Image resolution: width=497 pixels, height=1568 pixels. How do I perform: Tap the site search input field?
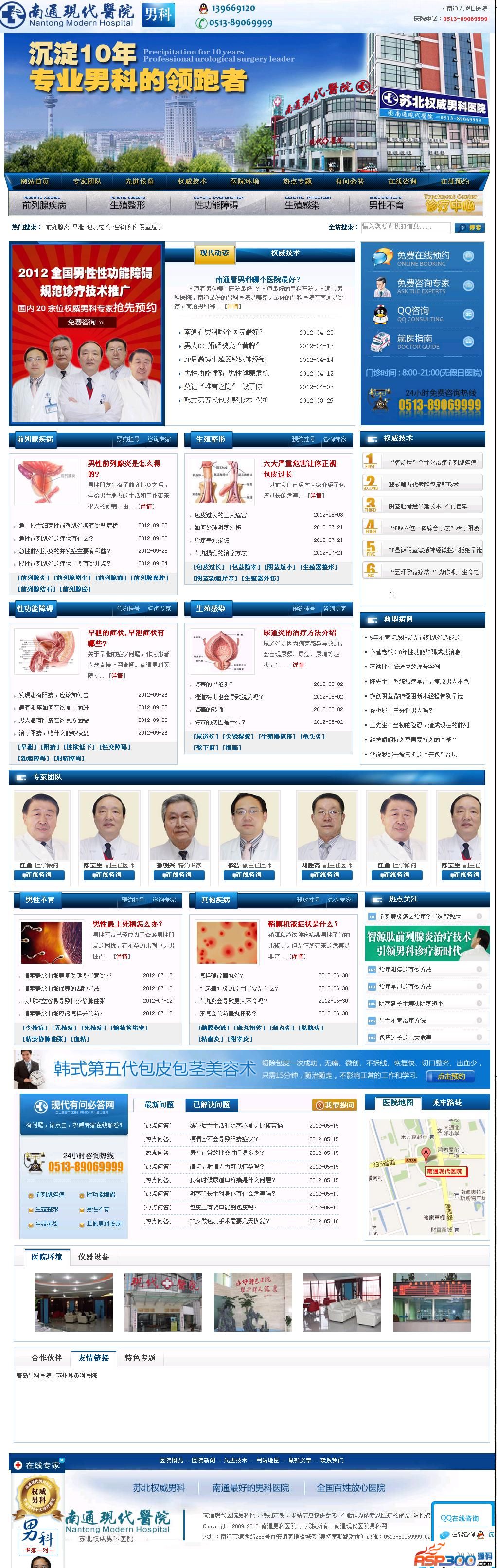click(x=405, y=227)
